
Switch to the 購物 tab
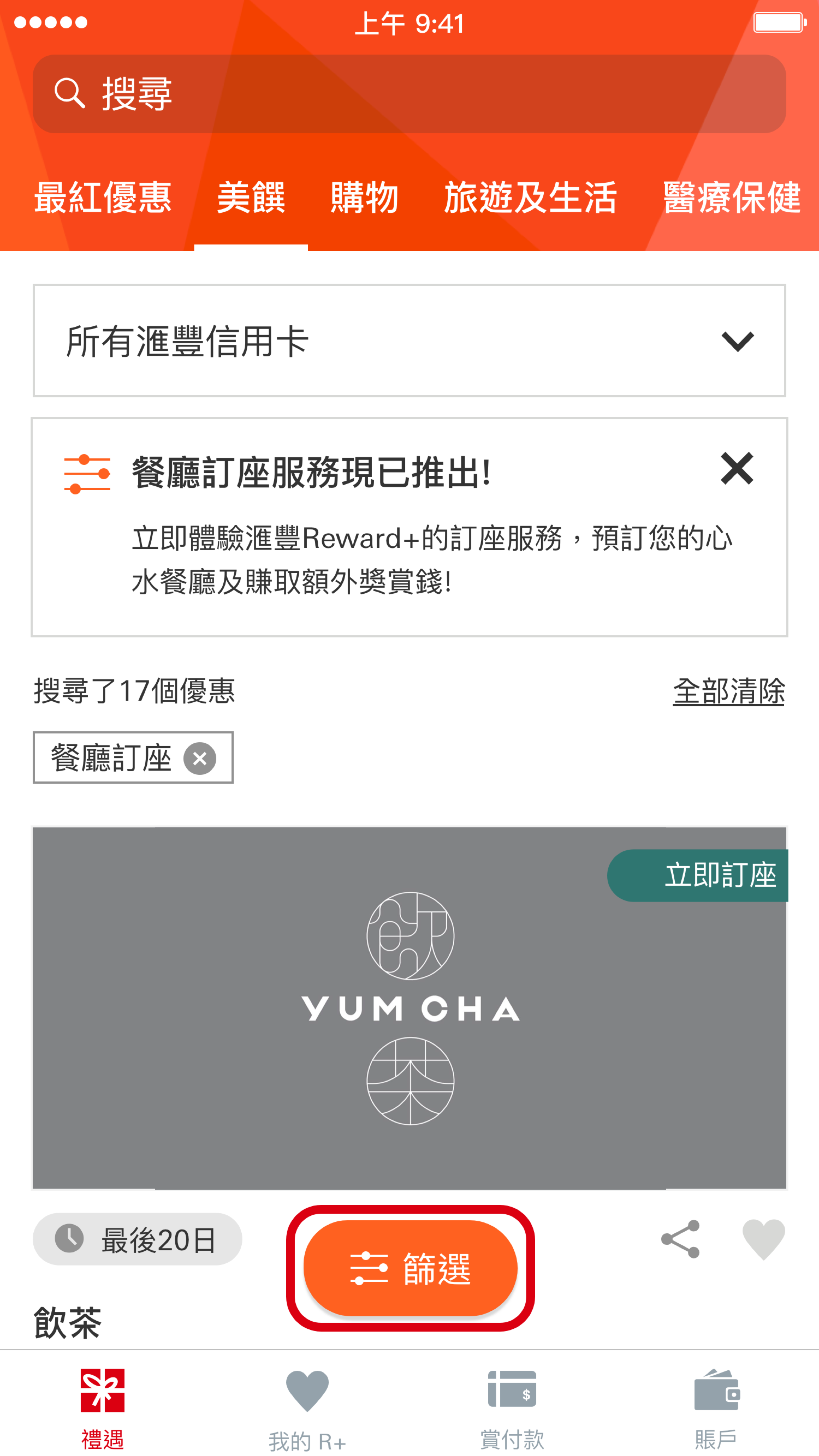point(364,198)
